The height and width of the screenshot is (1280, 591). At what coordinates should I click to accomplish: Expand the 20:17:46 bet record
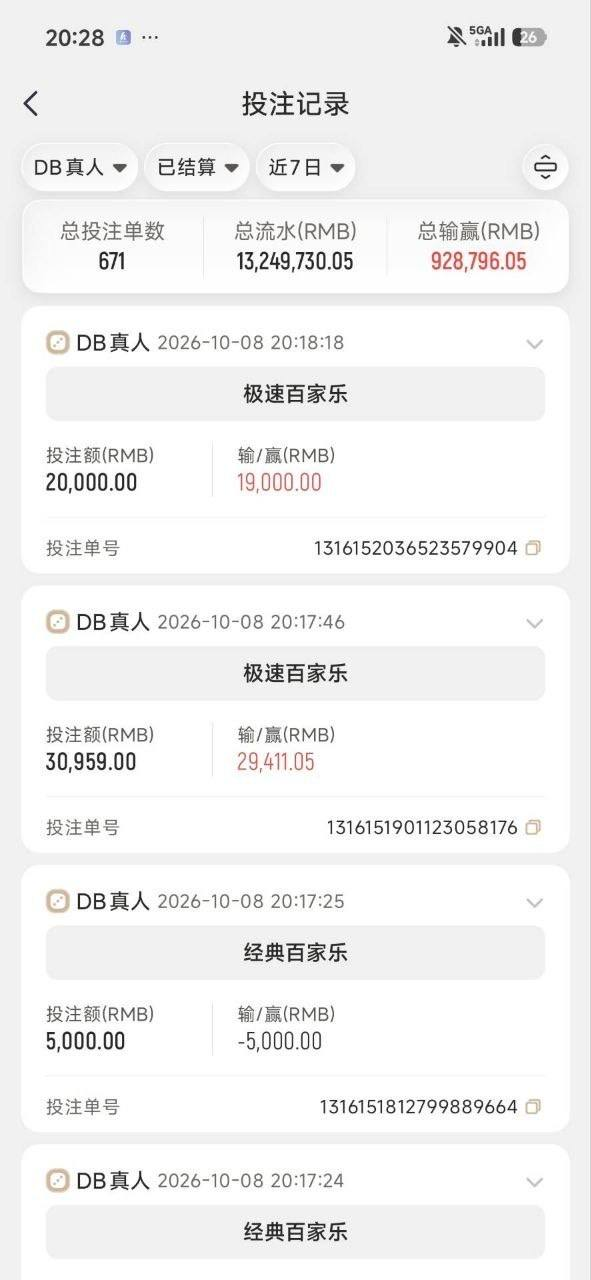(x=535, y=623)
